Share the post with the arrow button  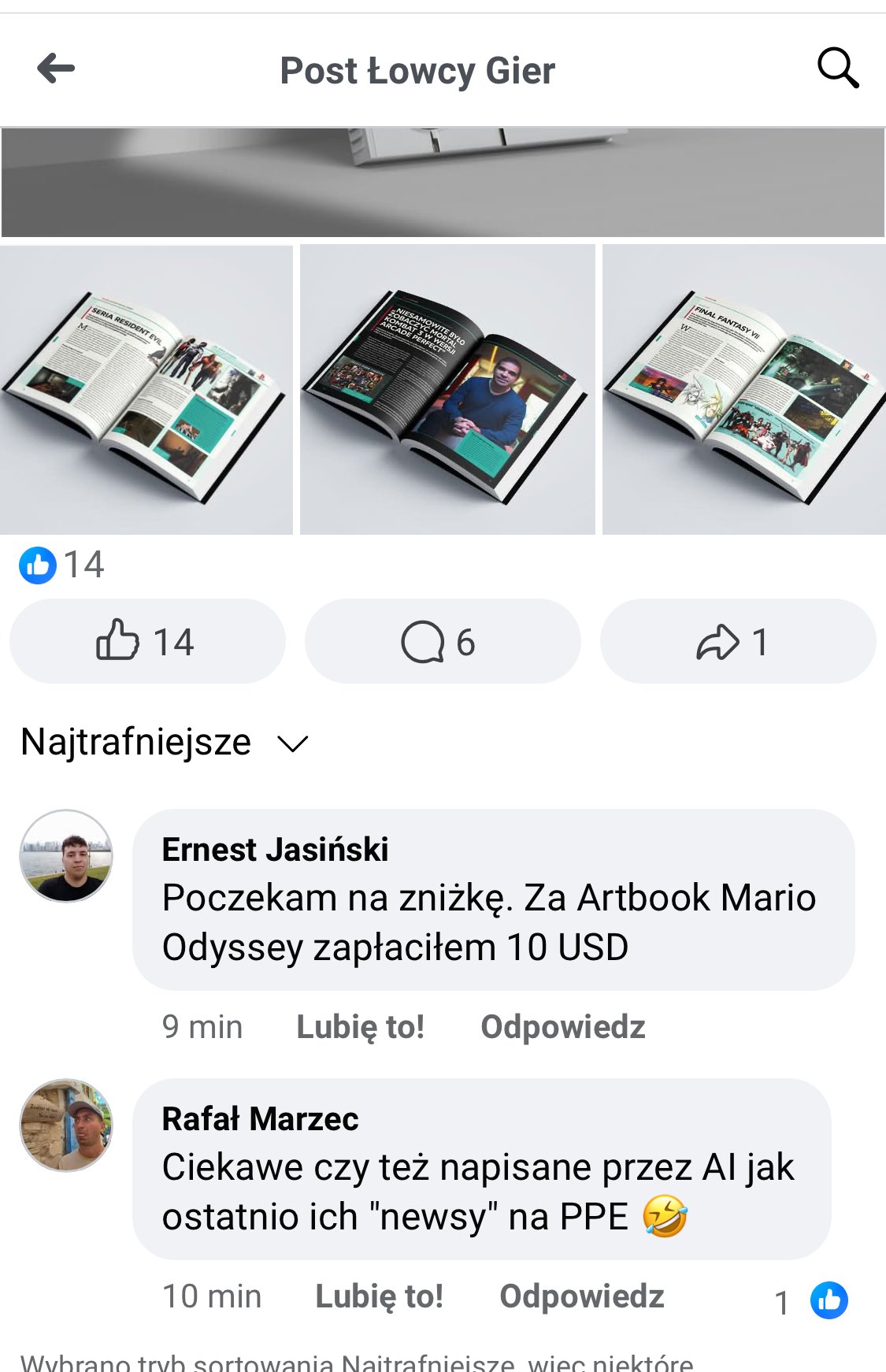tap(737, 641)
